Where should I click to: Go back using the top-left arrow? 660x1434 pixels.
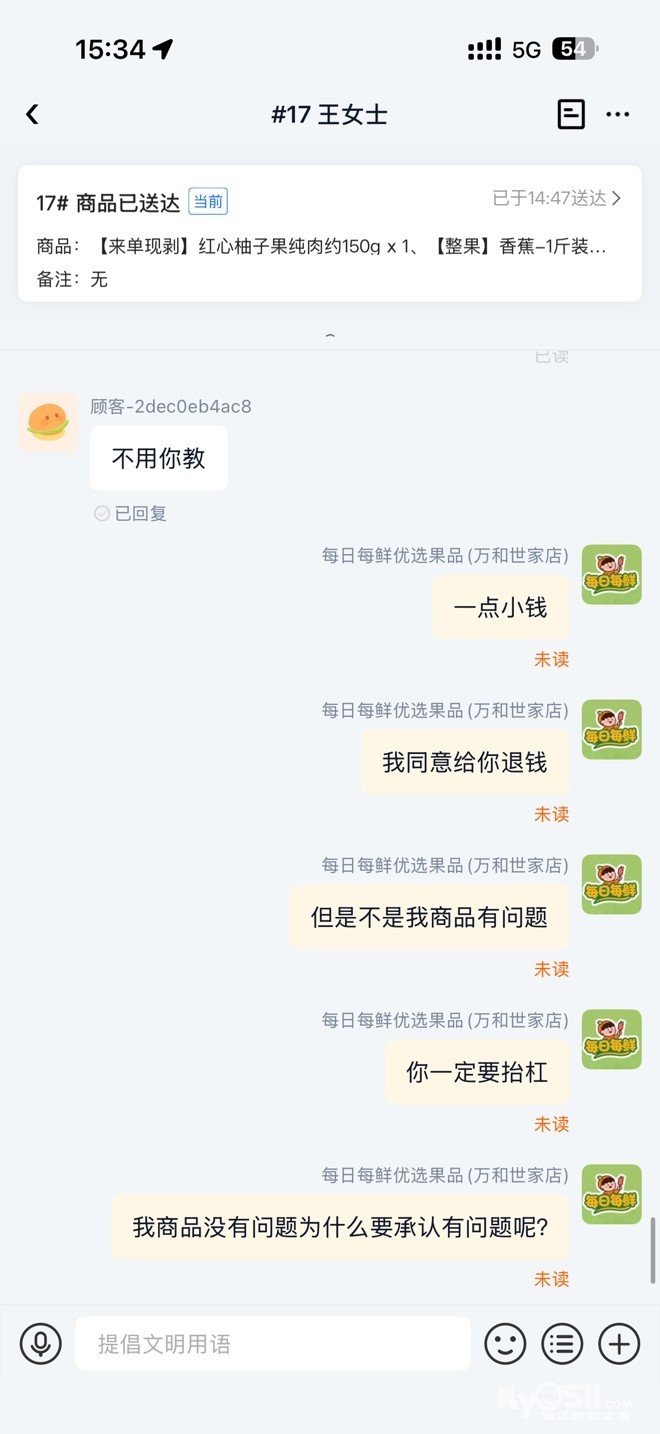32,114
